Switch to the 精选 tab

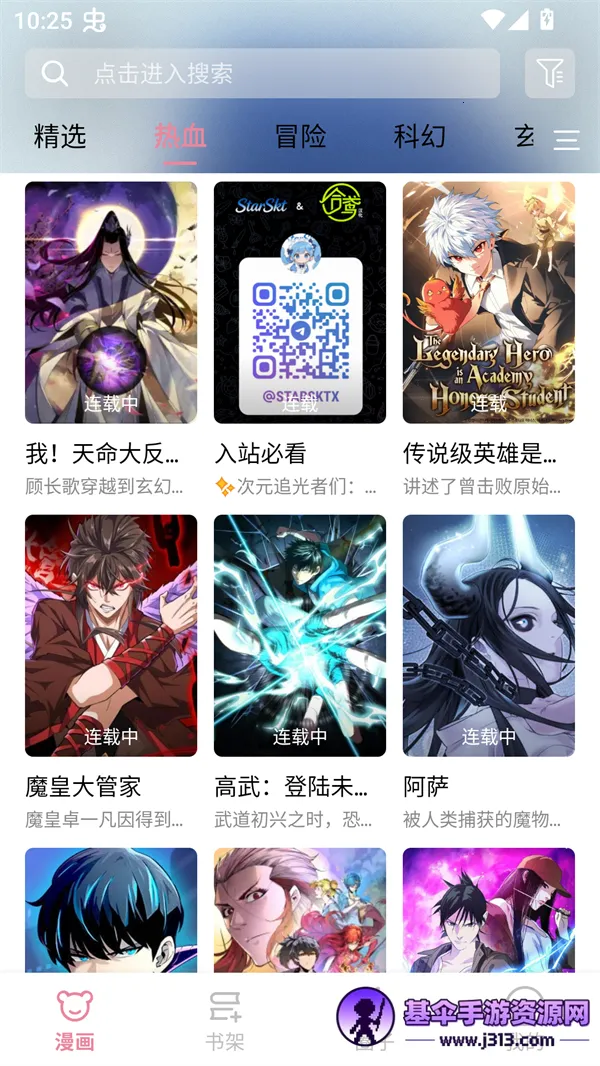pos(60,137)
